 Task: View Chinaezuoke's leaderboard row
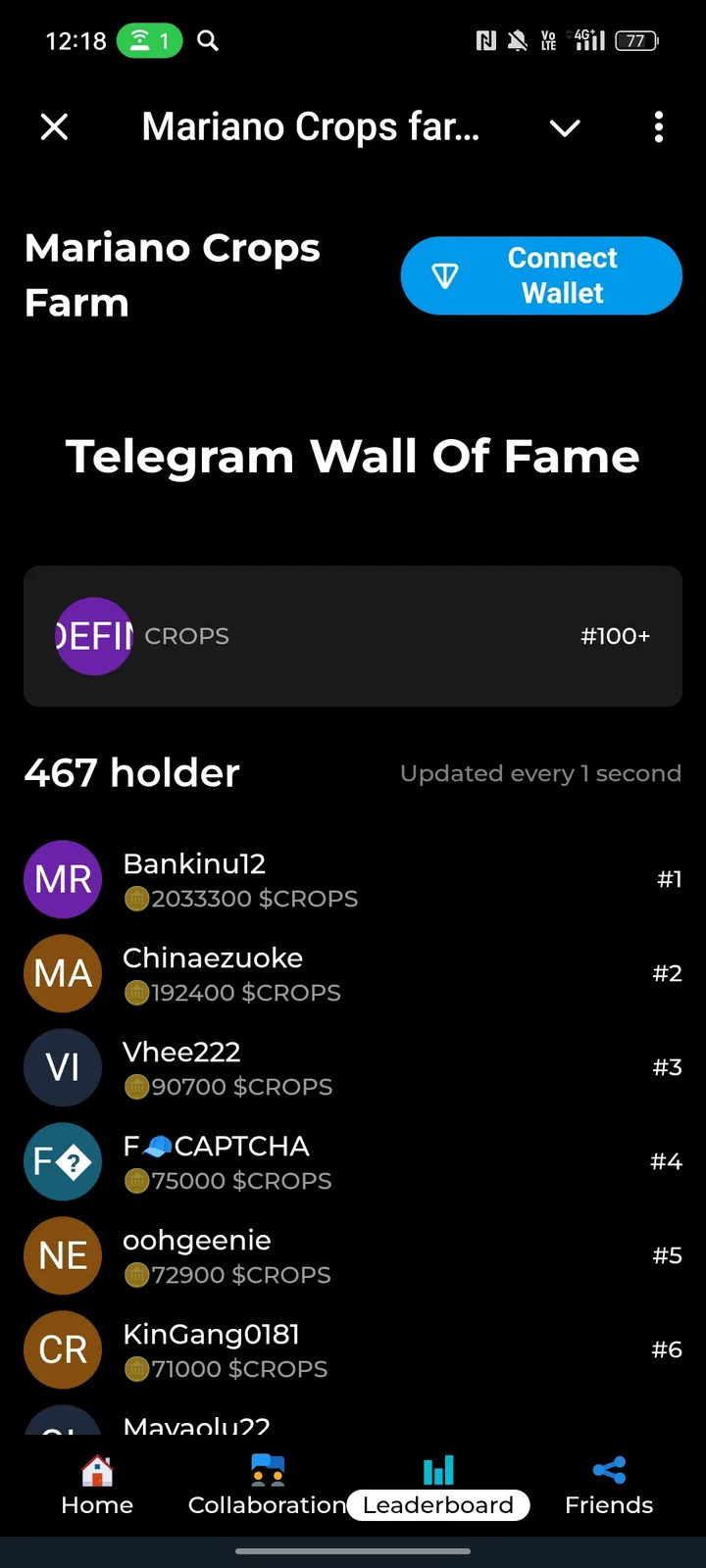pos(353,973)
